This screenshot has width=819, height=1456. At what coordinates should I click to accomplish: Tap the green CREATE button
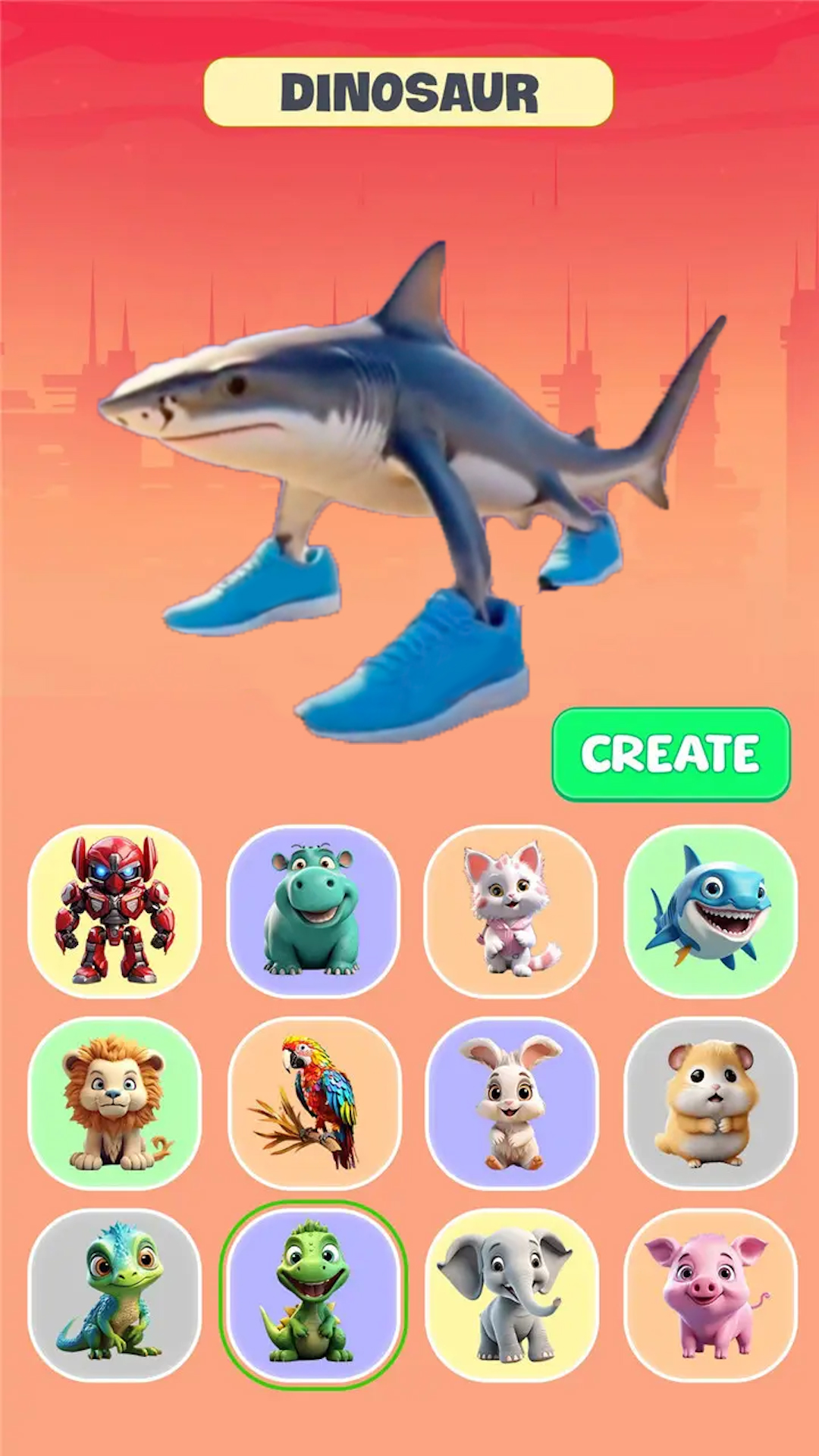pyautogui.click(x=670, y=754)
